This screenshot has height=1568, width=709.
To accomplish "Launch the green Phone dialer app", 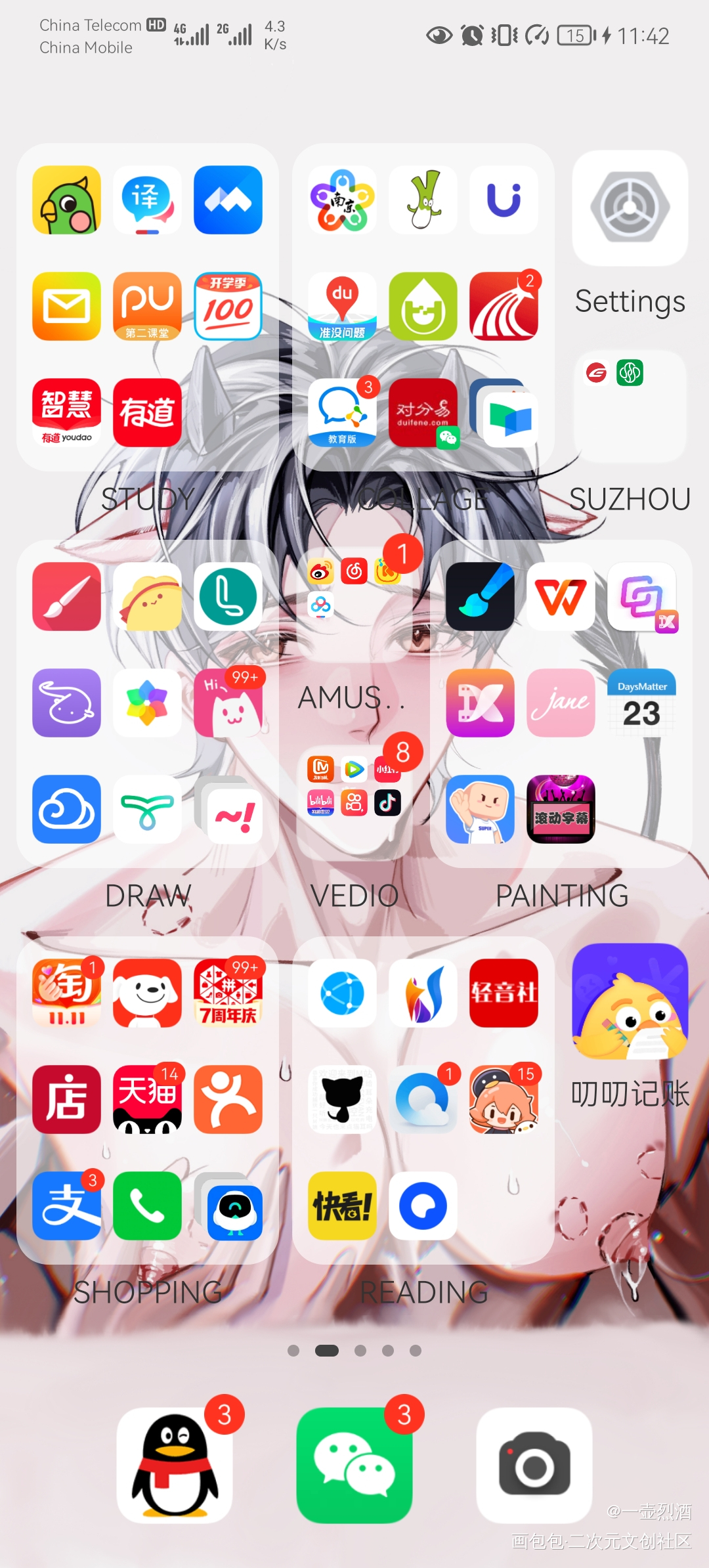I will click(147, 1206).
